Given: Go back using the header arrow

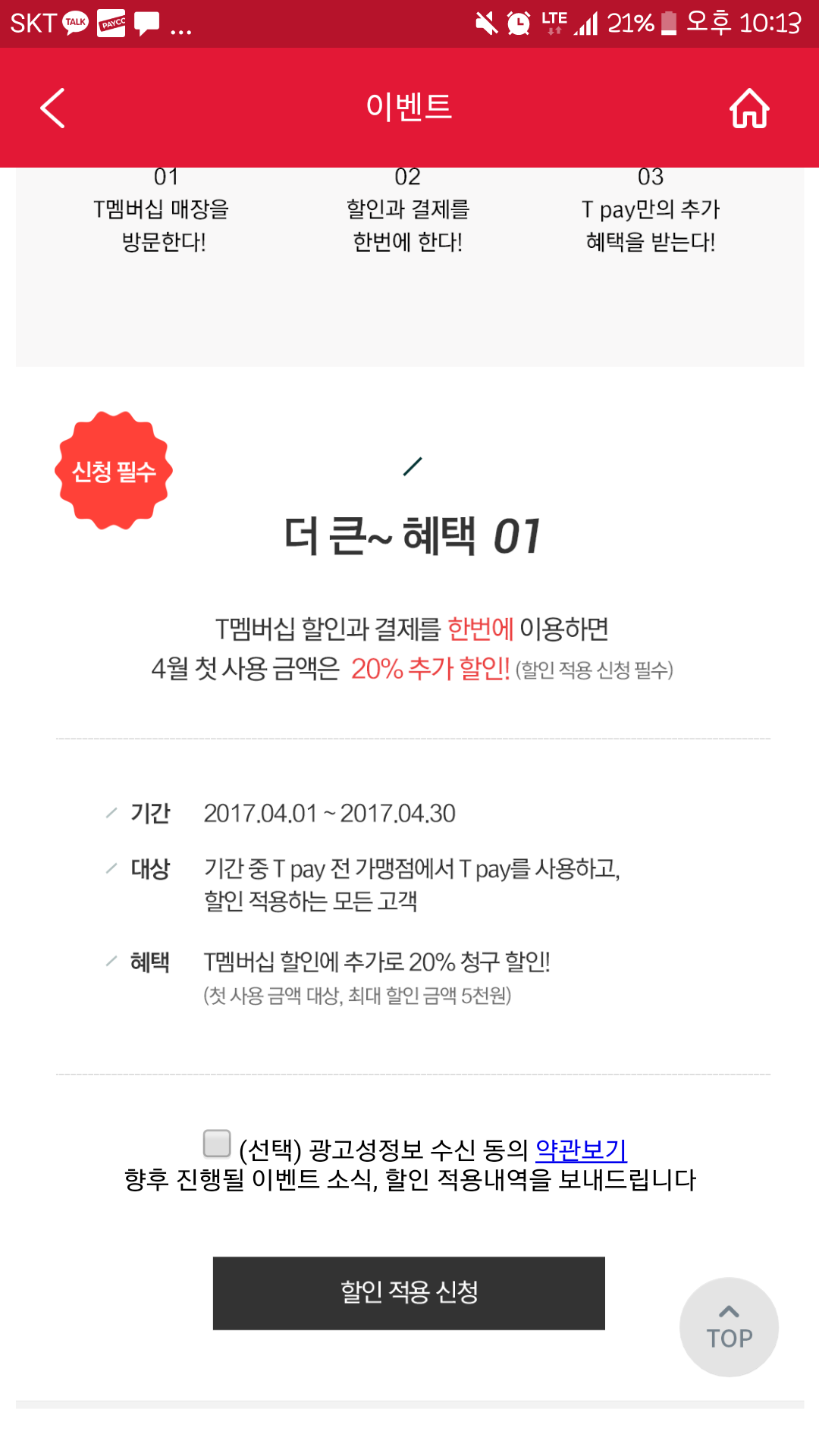Looking at the screenshot, I should (x=52, y=108).
